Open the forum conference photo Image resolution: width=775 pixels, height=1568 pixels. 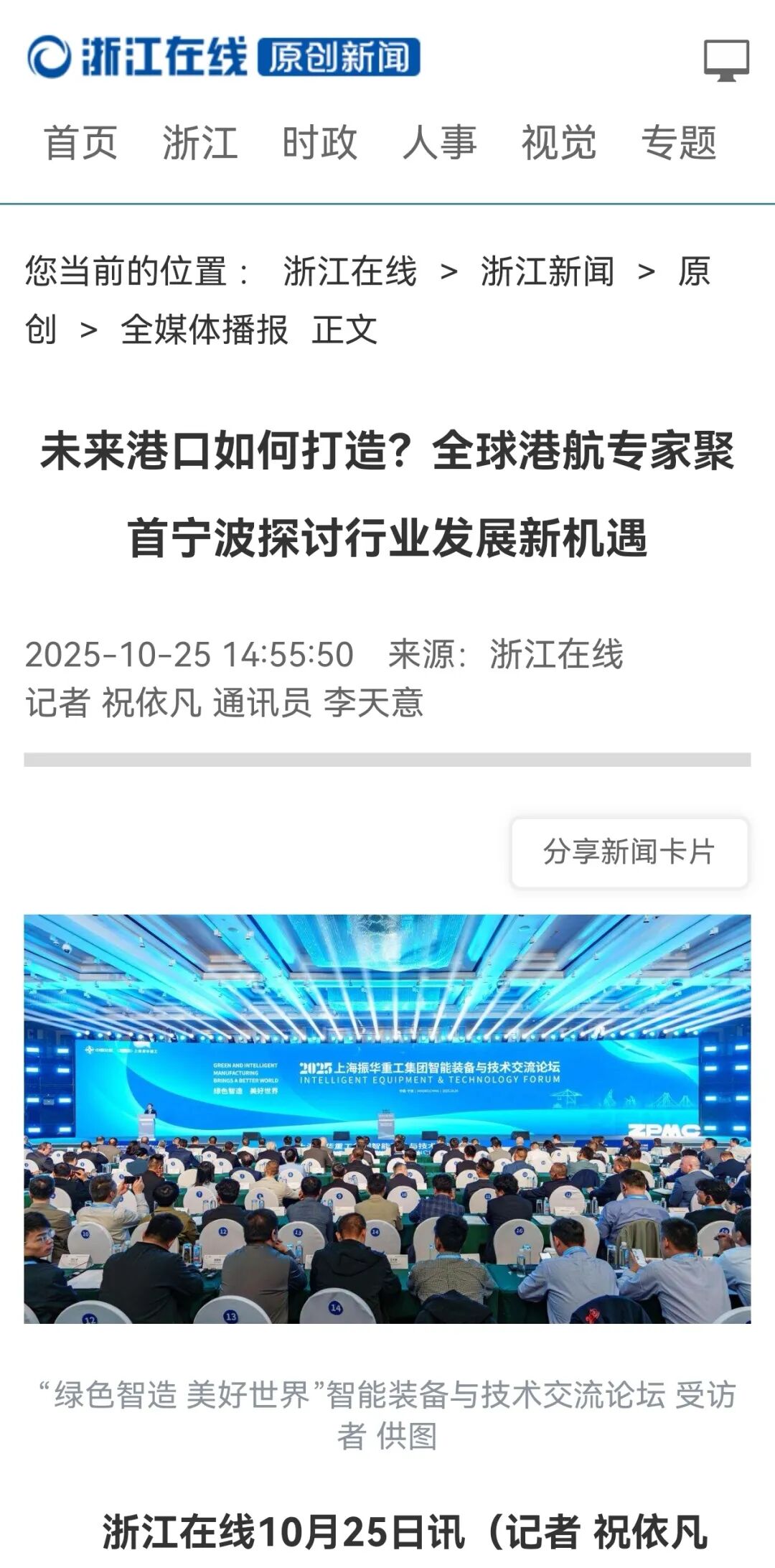click(387, 1118)
